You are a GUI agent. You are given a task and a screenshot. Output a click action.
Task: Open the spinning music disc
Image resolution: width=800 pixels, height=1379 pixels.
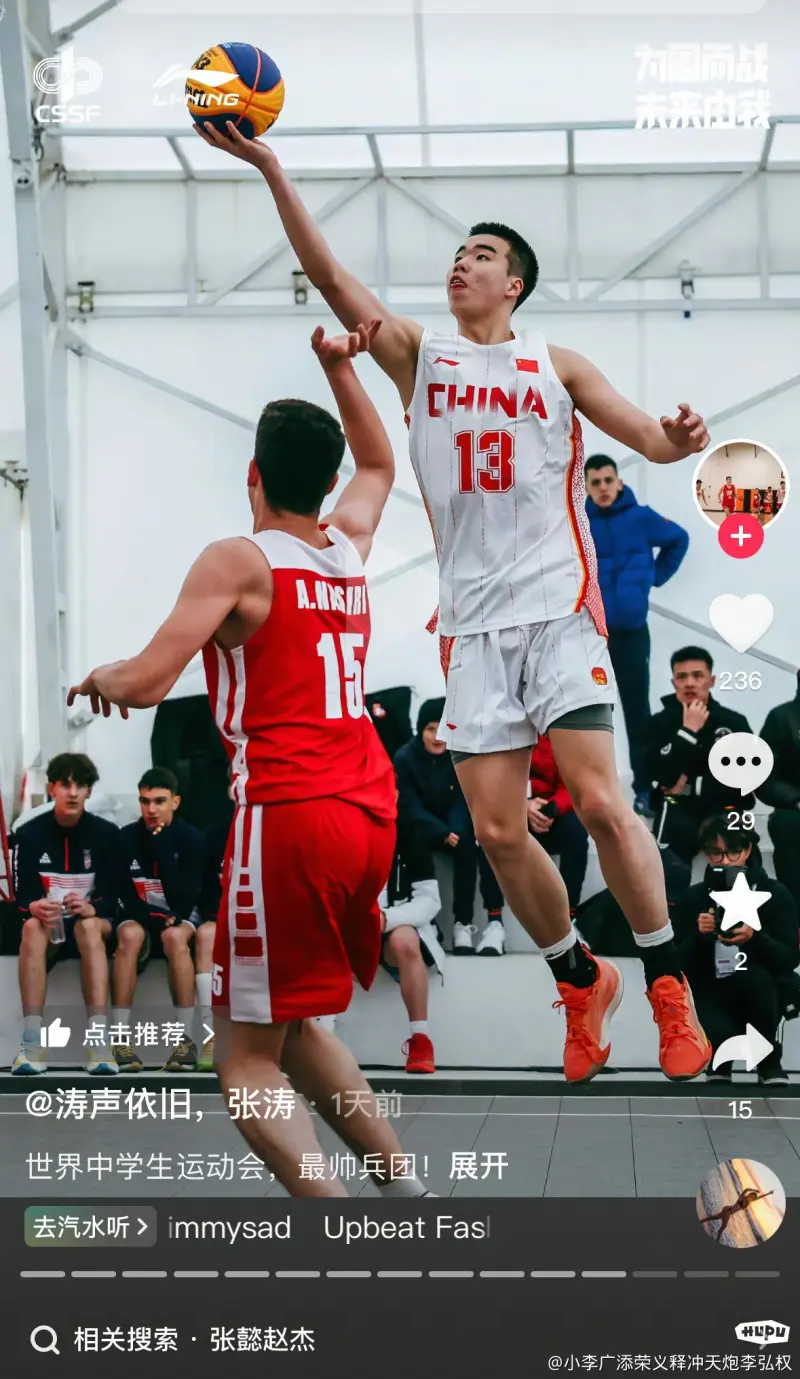(x=740, y=1203)
